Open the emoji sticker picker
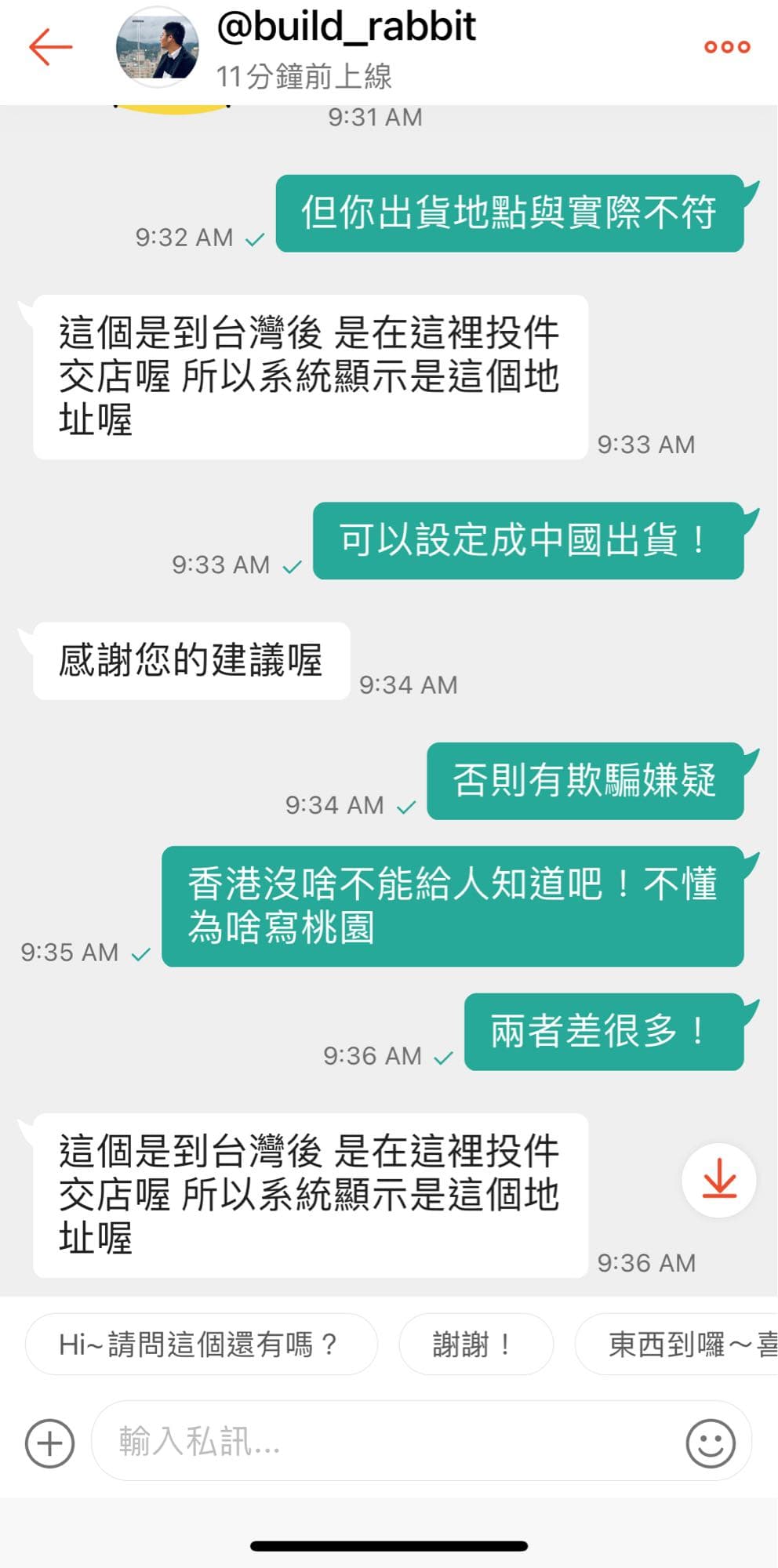Viewport: 778px width, 1568px height. tap(711, 1443)
